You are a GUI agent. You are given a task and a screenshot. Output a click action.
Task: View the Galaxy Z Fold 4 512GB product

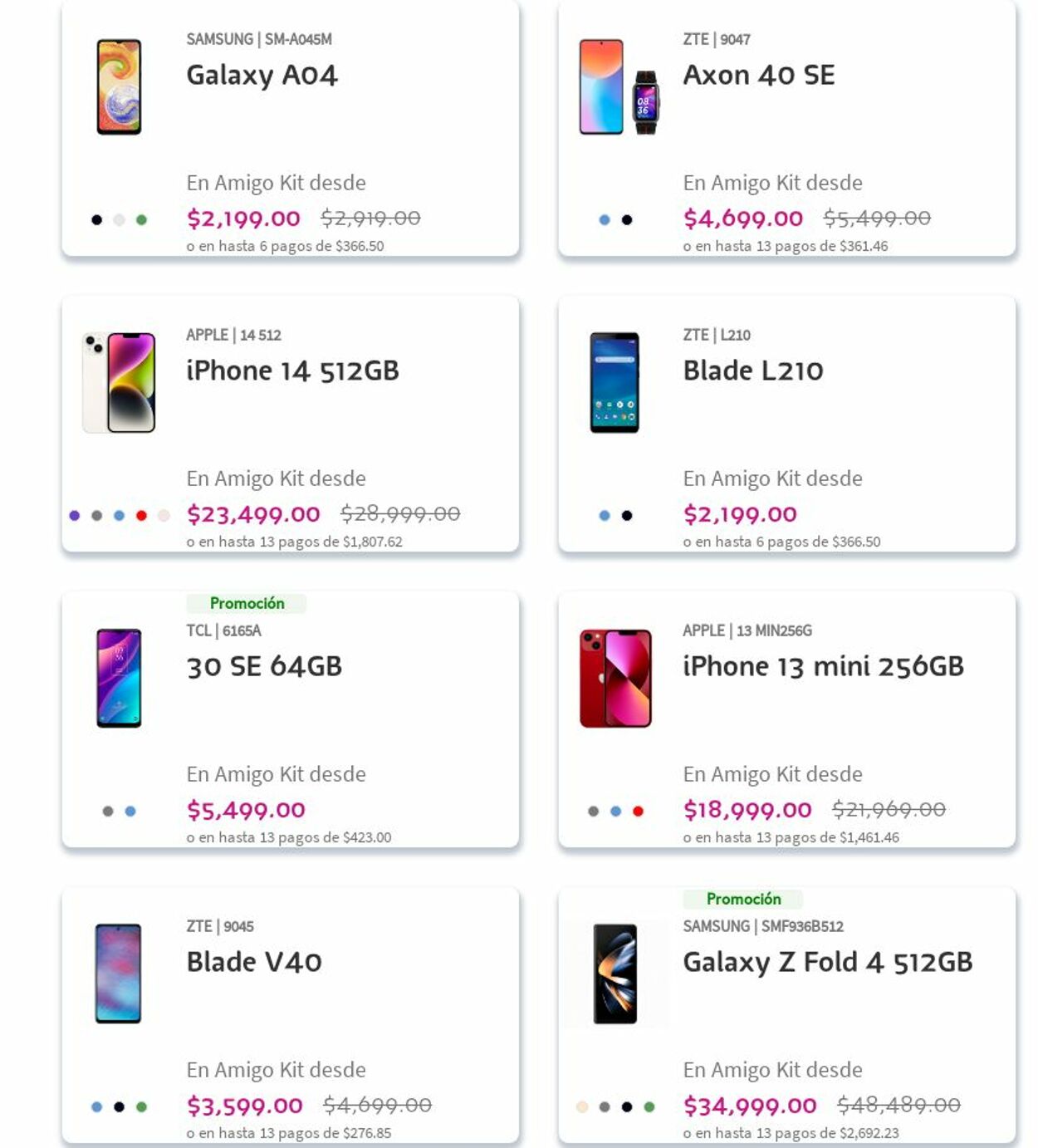point(827,963)
